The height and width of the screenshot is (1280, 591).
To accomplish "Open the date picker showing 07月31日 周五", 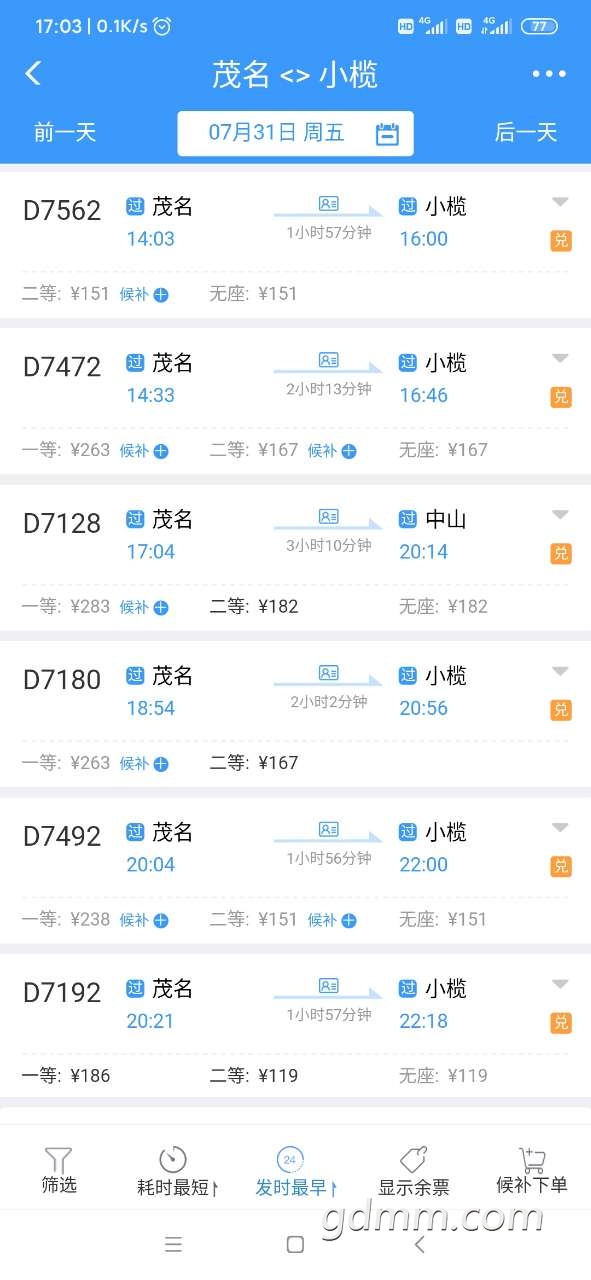I will click(295, 133).
